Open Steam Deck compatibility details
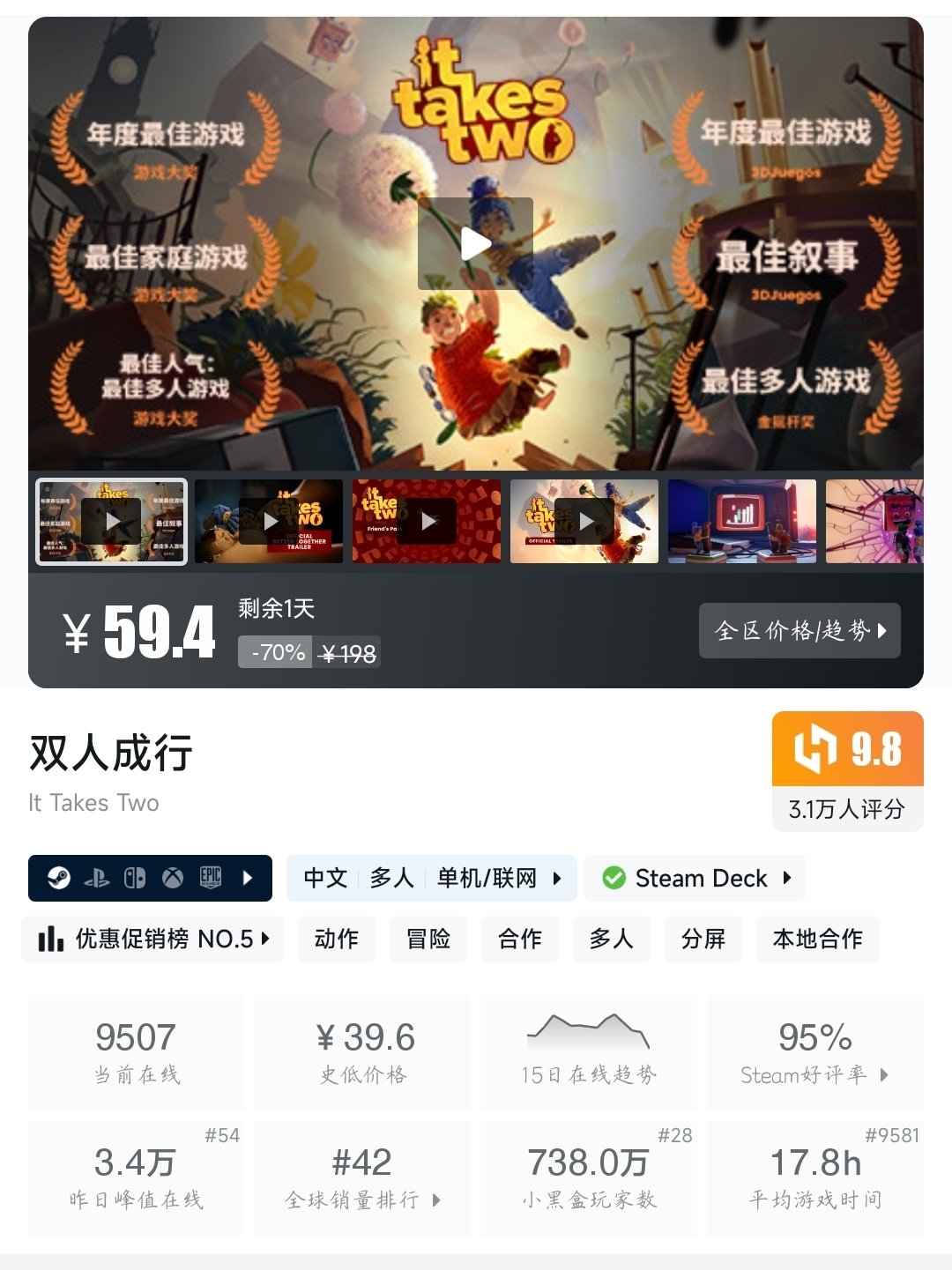This screenshot has height=1270, width=952. point(695,878)
